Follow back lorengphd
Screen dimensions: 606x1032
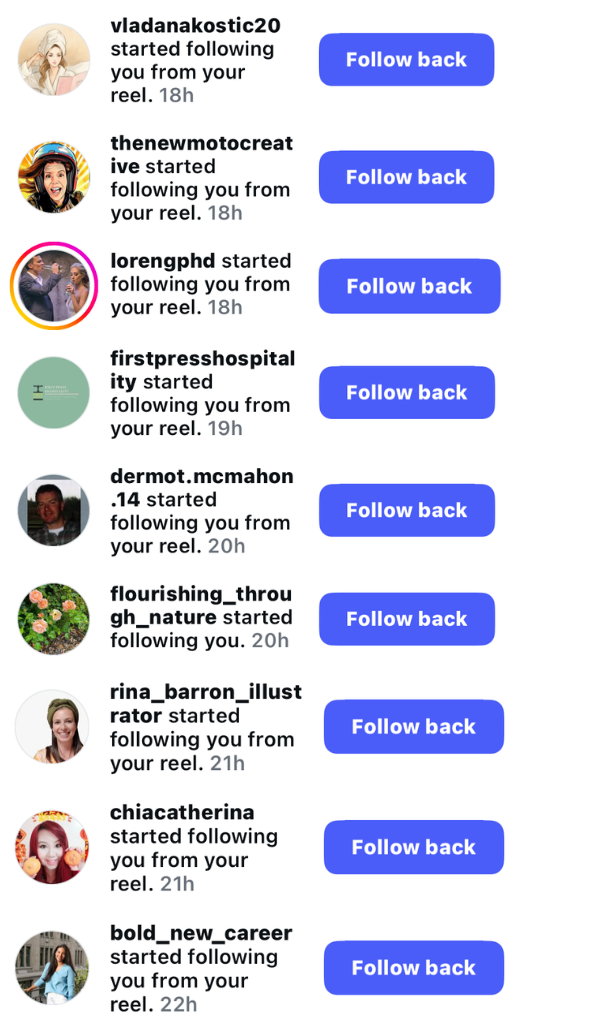(x=409, y=286)
